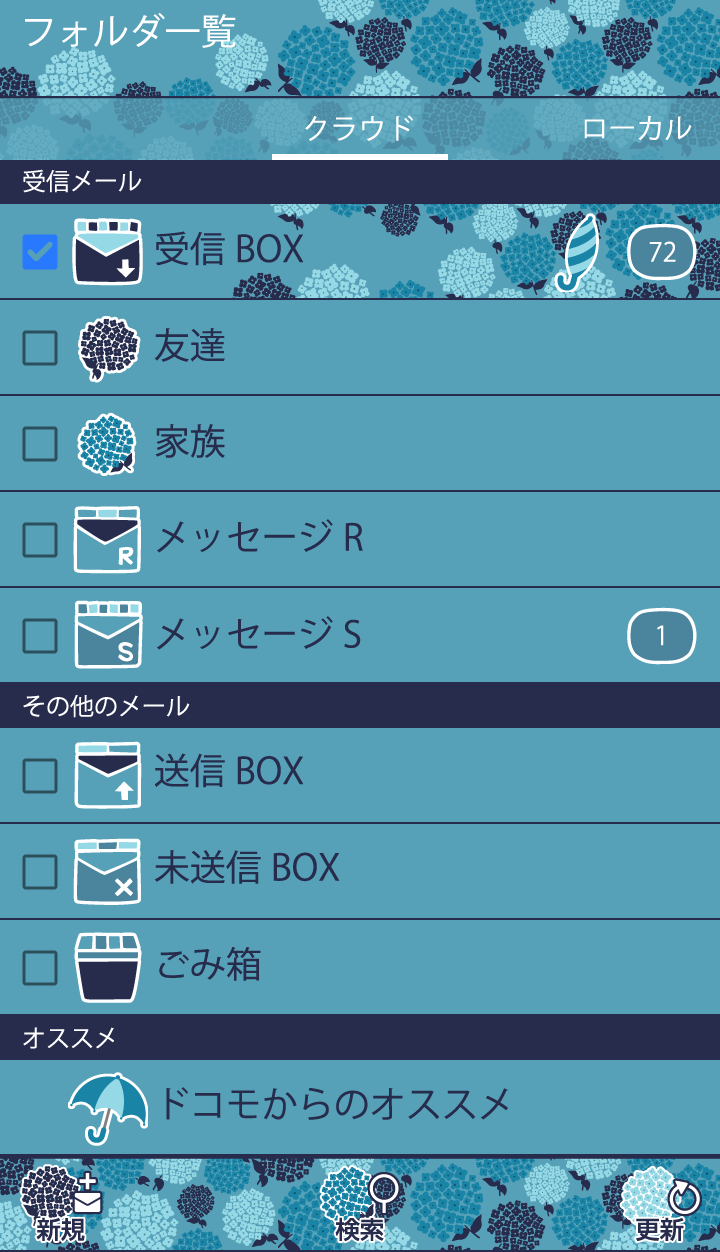The image size is (720, 1252).
Task: Tick the 家族 folder checkbox
Action: point(40,443)
